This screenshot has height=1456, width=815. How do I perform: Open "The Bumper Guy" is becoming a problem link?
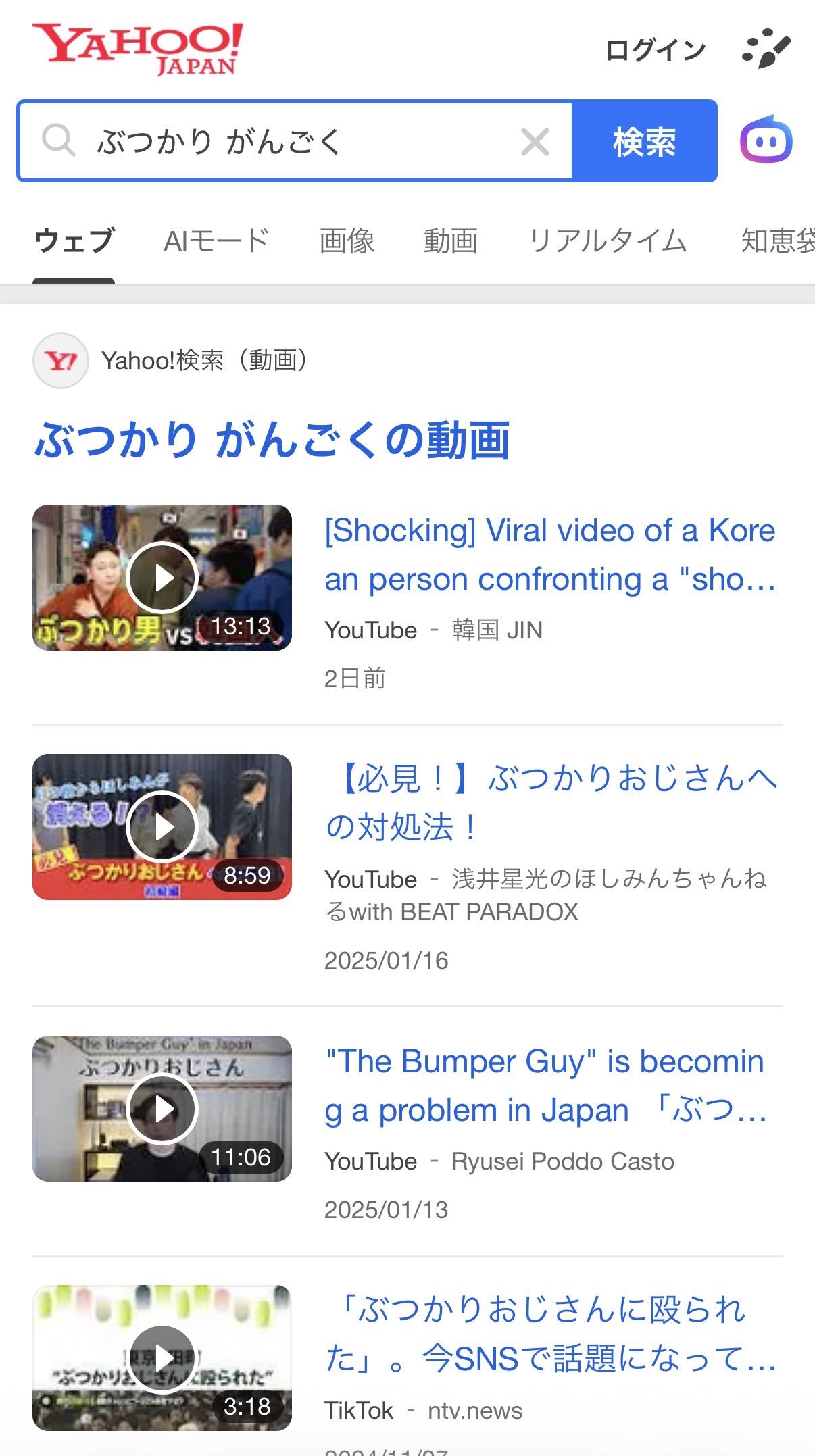click(x=546, y=1086)
